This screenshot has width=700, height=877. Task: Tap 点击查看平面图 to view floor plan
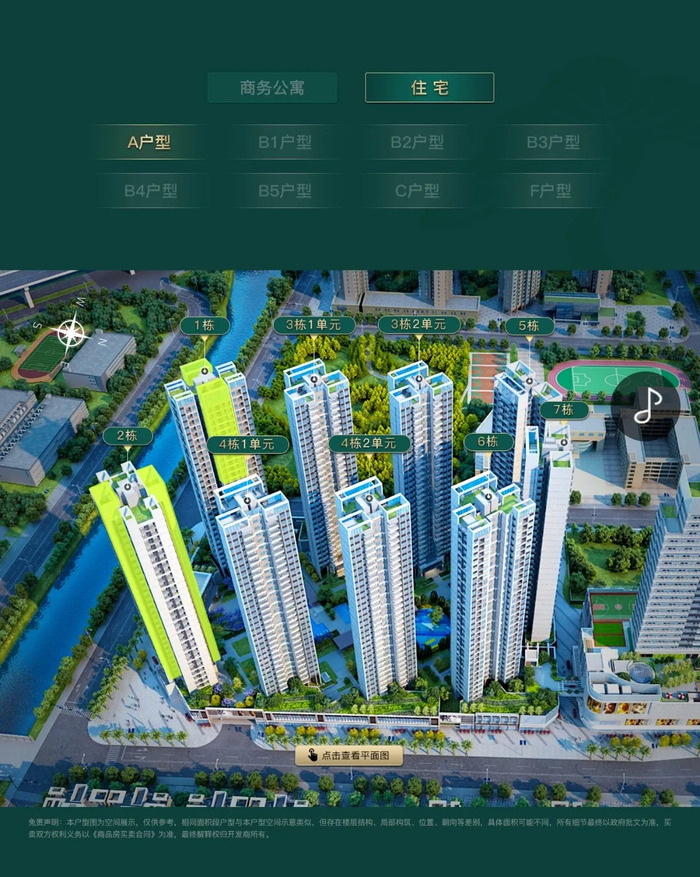[x=349, y=755]
